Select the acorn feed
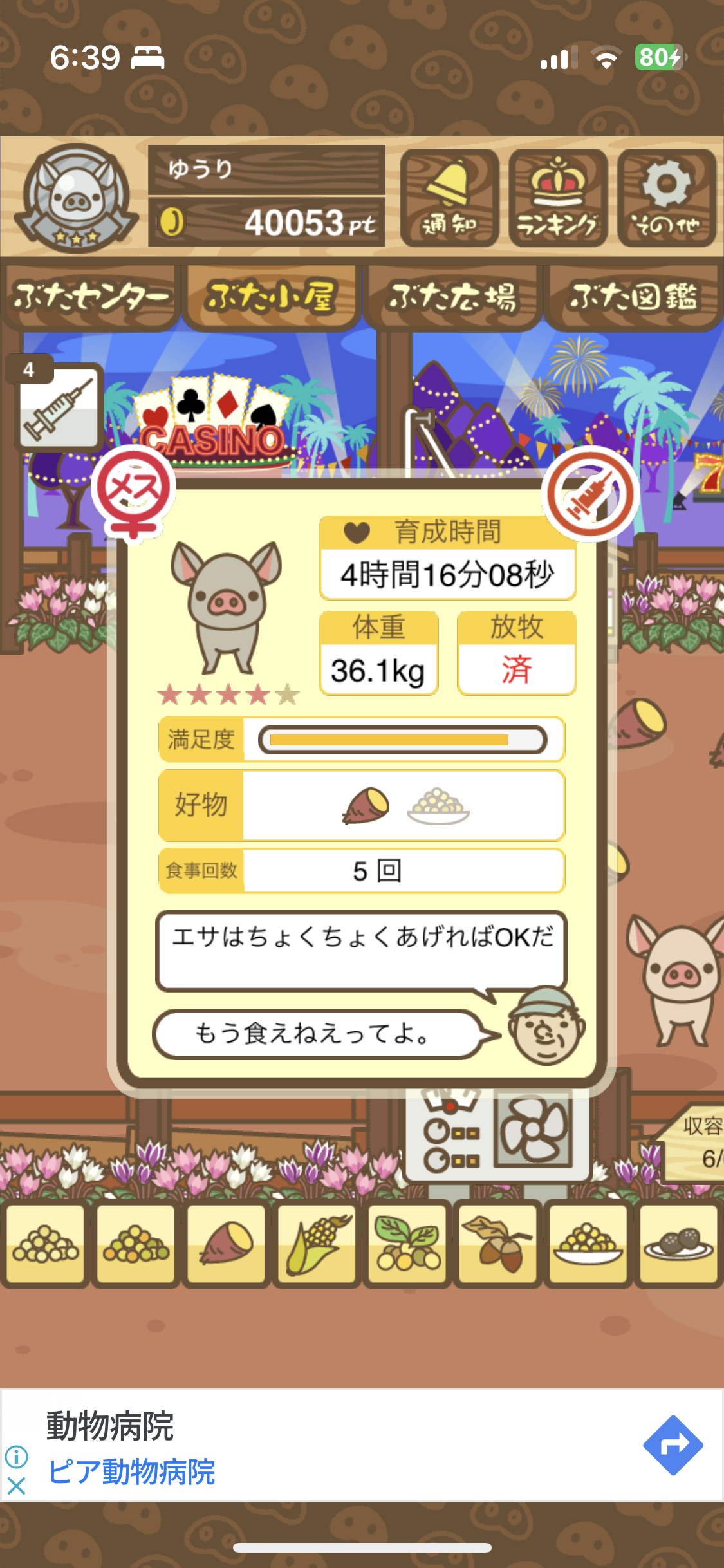This screenshot has width=724, height=1568. point(497,1244)
